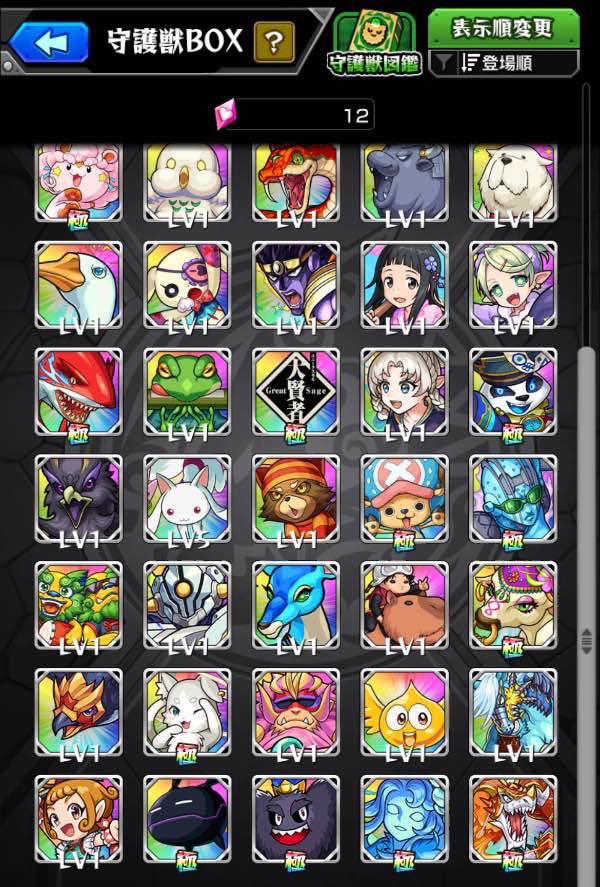Select the black-haired girl with flower guardian

(405, 284)
